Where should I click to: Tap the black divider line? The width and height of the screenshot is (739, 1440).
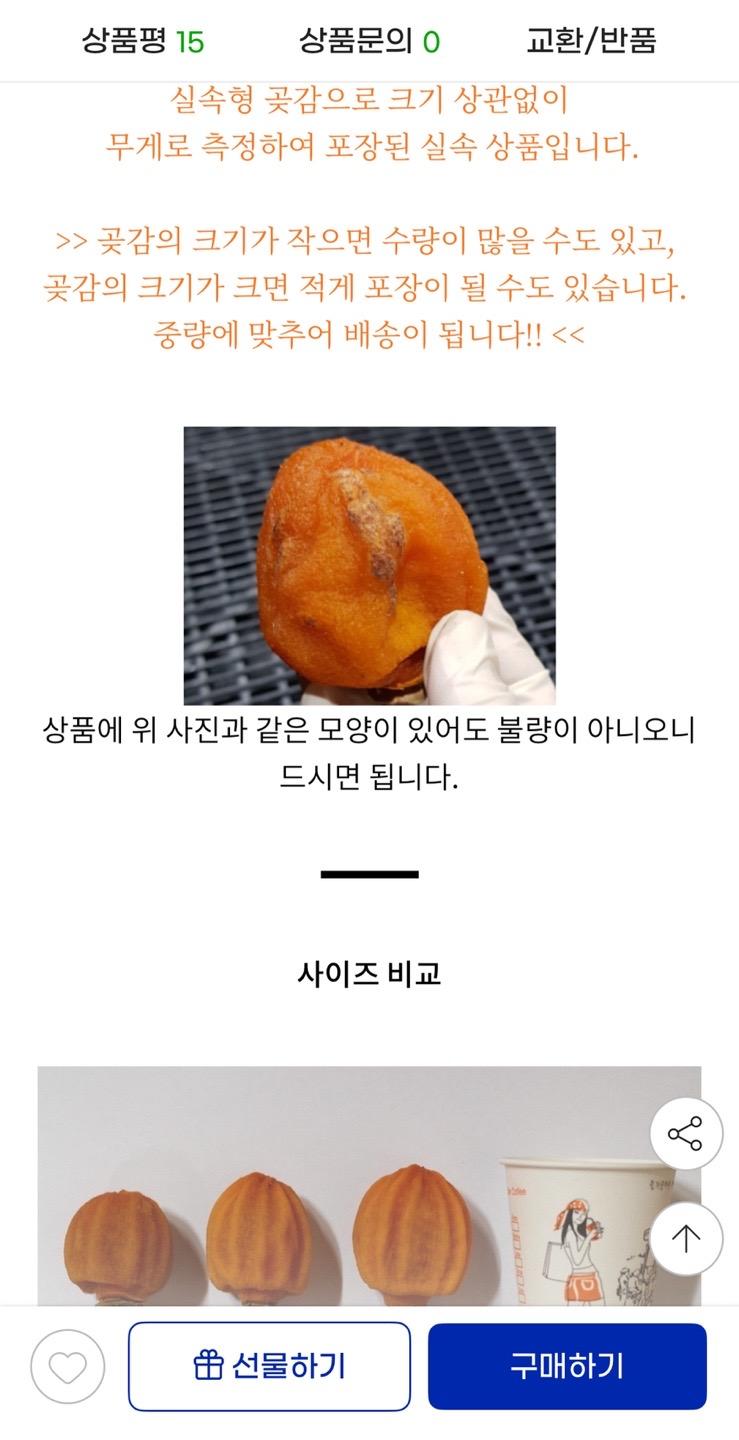pyautogui.click(x=369, y=873)
